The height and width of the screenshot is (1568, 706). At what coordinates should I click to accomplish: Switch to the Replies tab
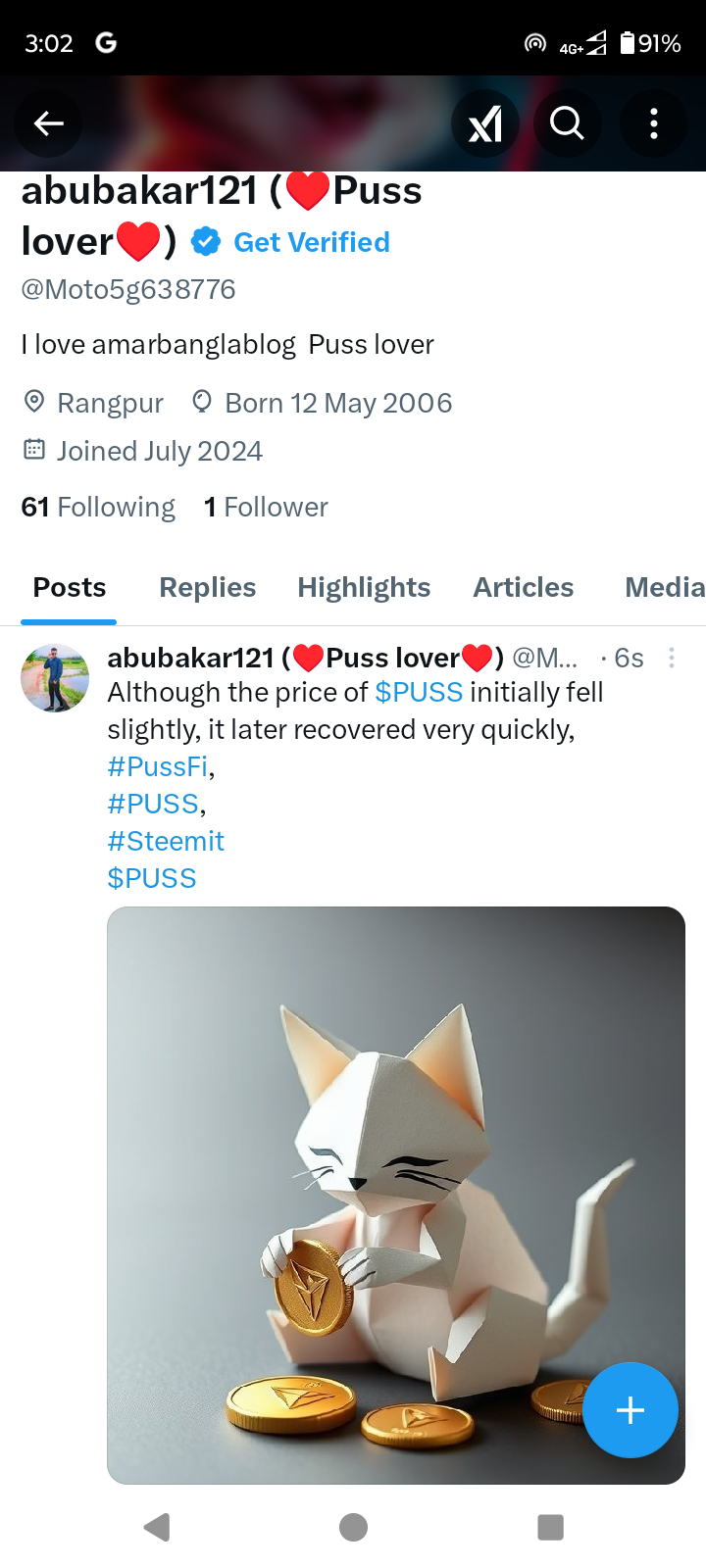(207, 587)
